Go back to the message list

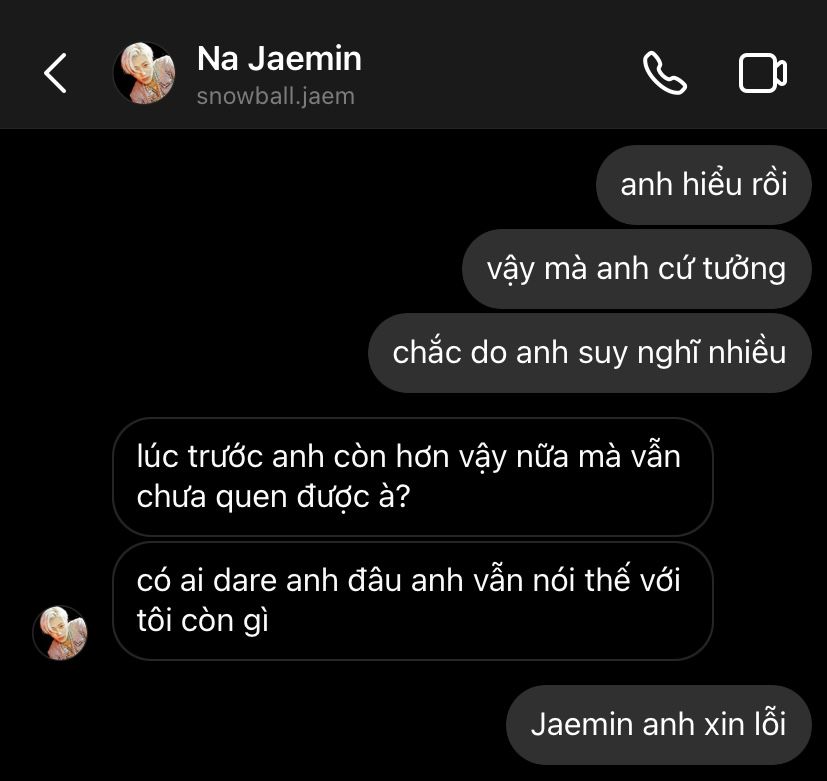click(x=56, y=73)
